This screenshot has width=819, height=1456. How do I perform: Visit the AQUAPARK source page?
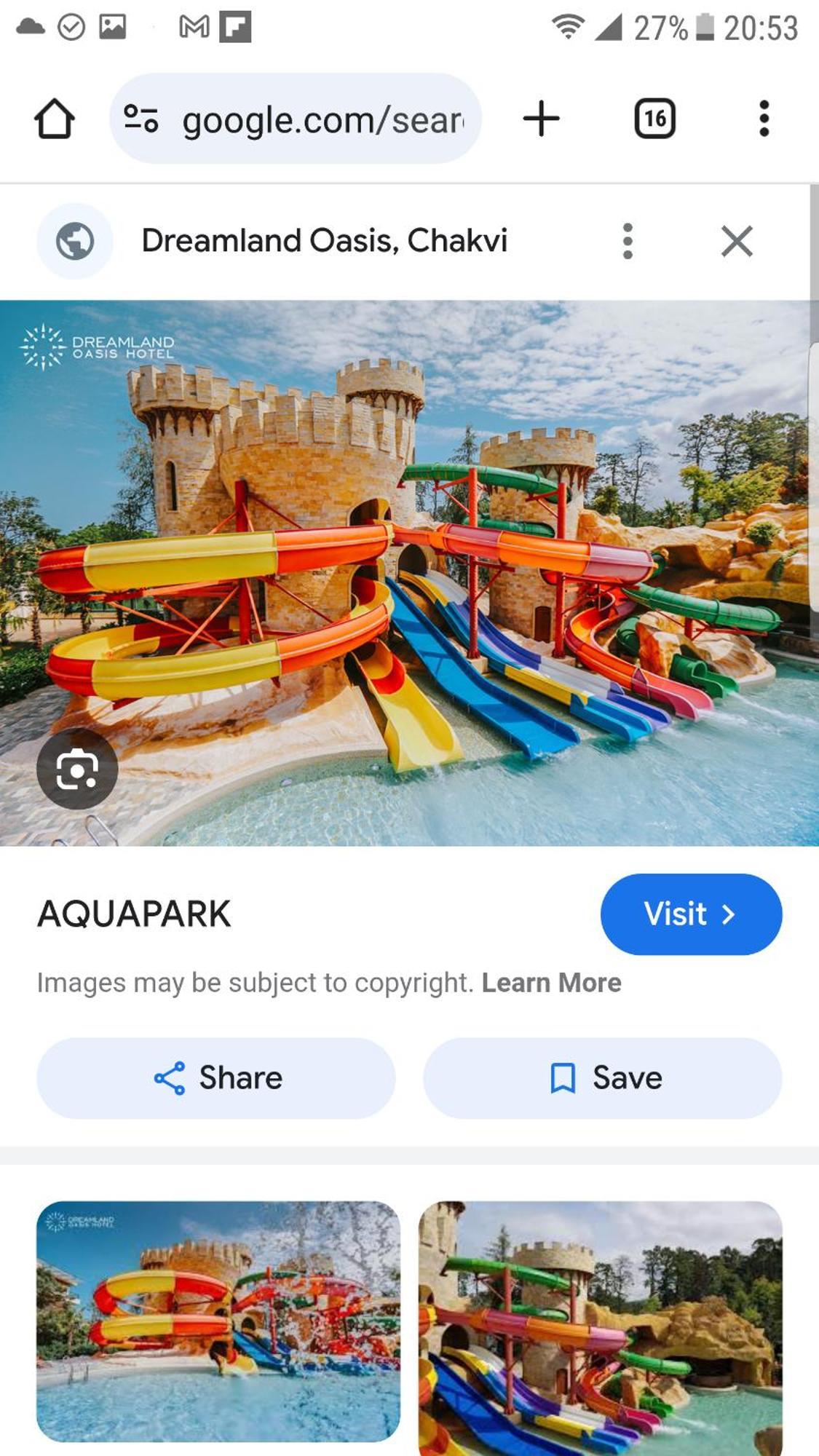pyautogui.click(x=690, y=914)
